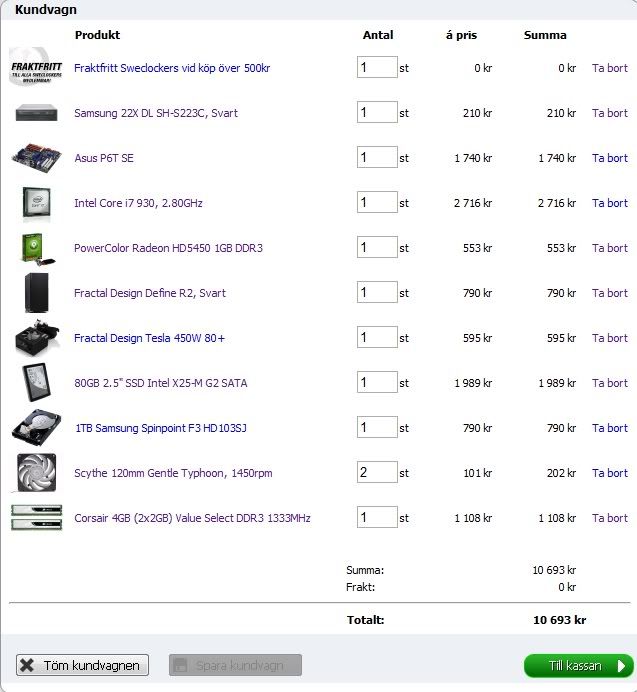Open 1TB Samsung Spinpoint F3 product link
637x692 pixels.
[160, 428]
